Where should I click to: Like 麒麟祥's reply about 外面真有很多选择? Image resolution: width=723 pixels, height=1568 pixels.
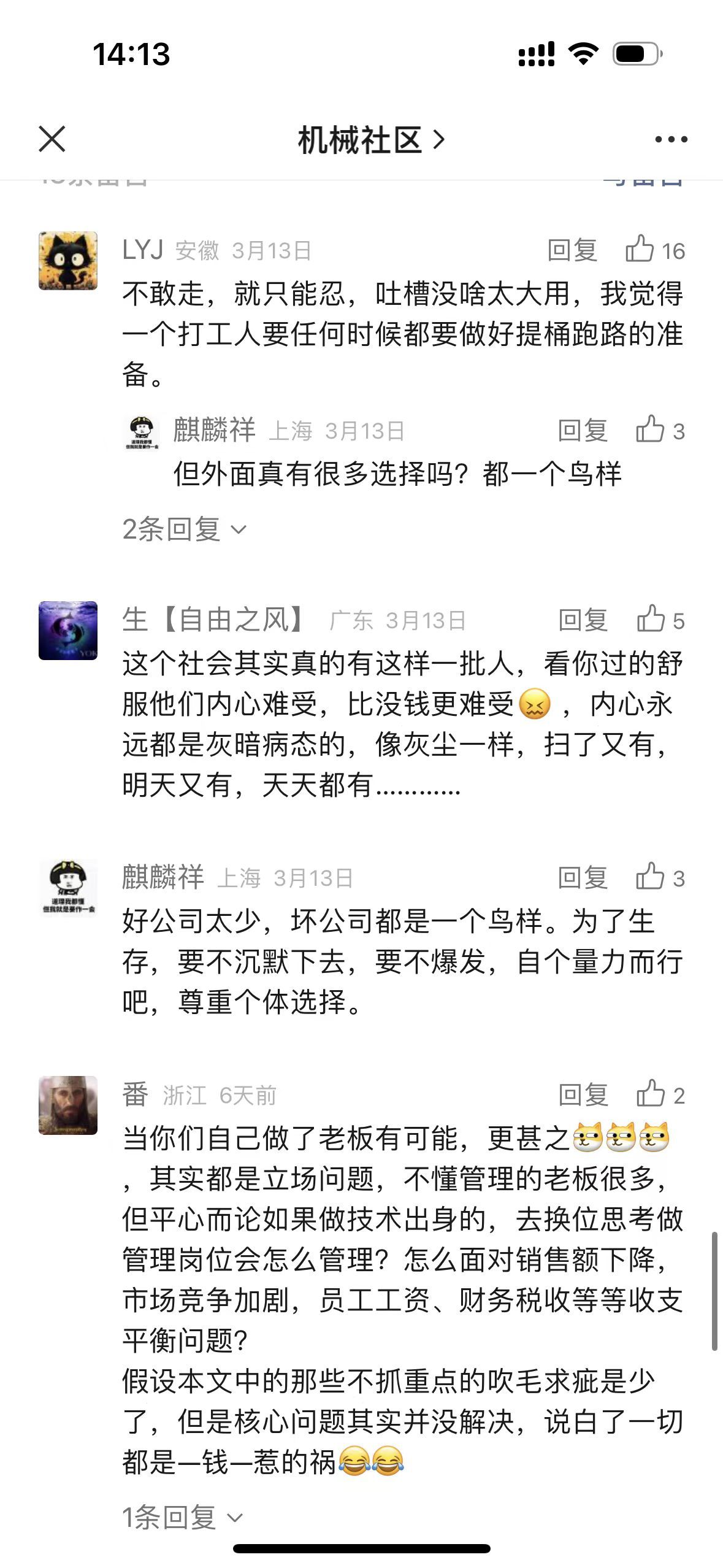click(660, 431)
